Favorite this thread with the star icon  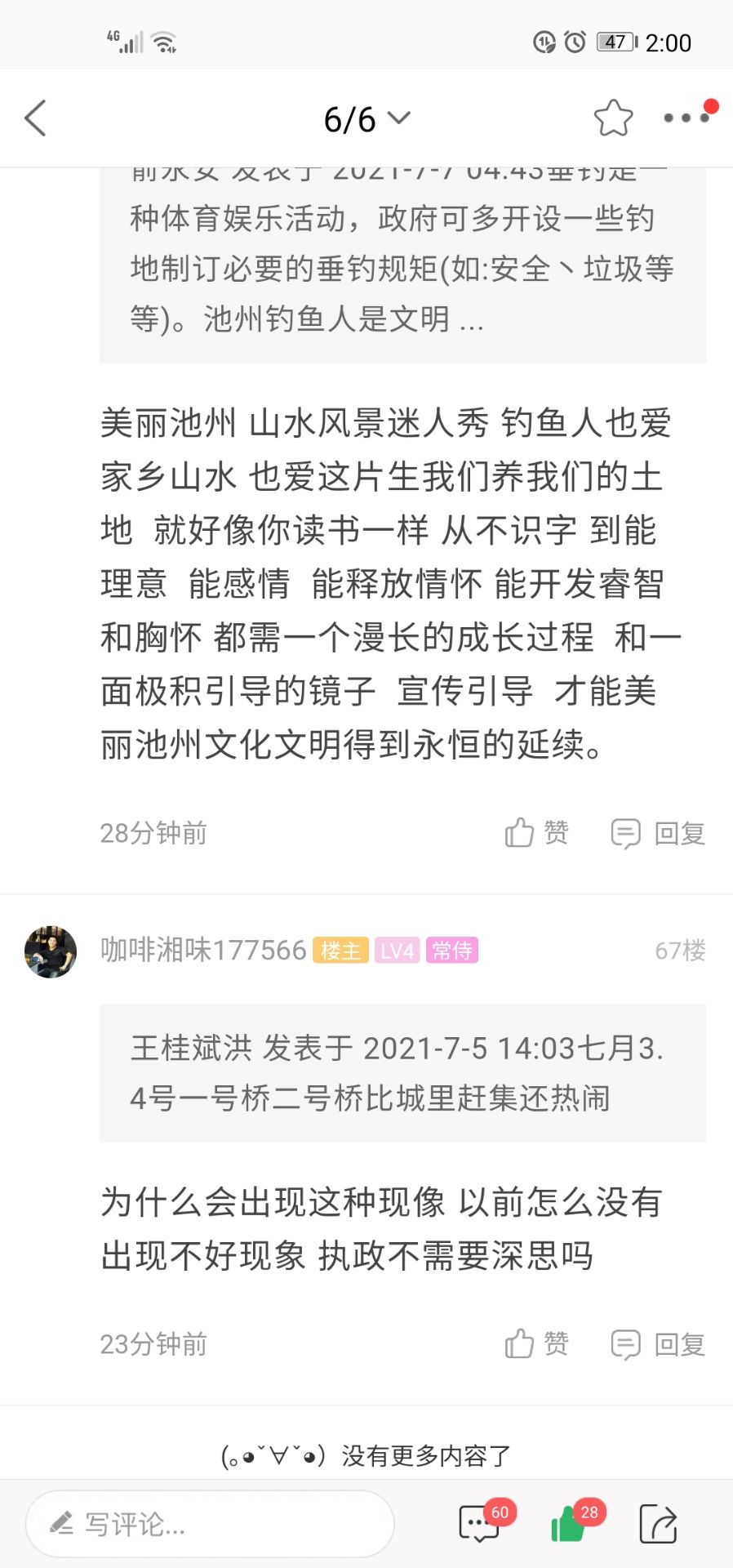[613, 118]
